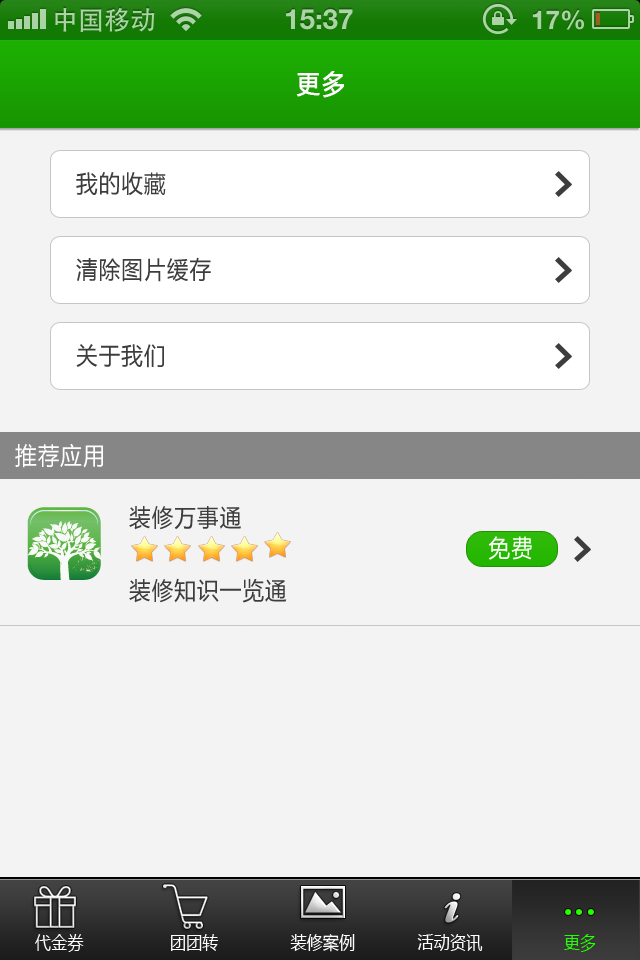Viewport: 640px width, 960px height.
Task: Open the 关于我们 about page
Action: coord(320,356)
